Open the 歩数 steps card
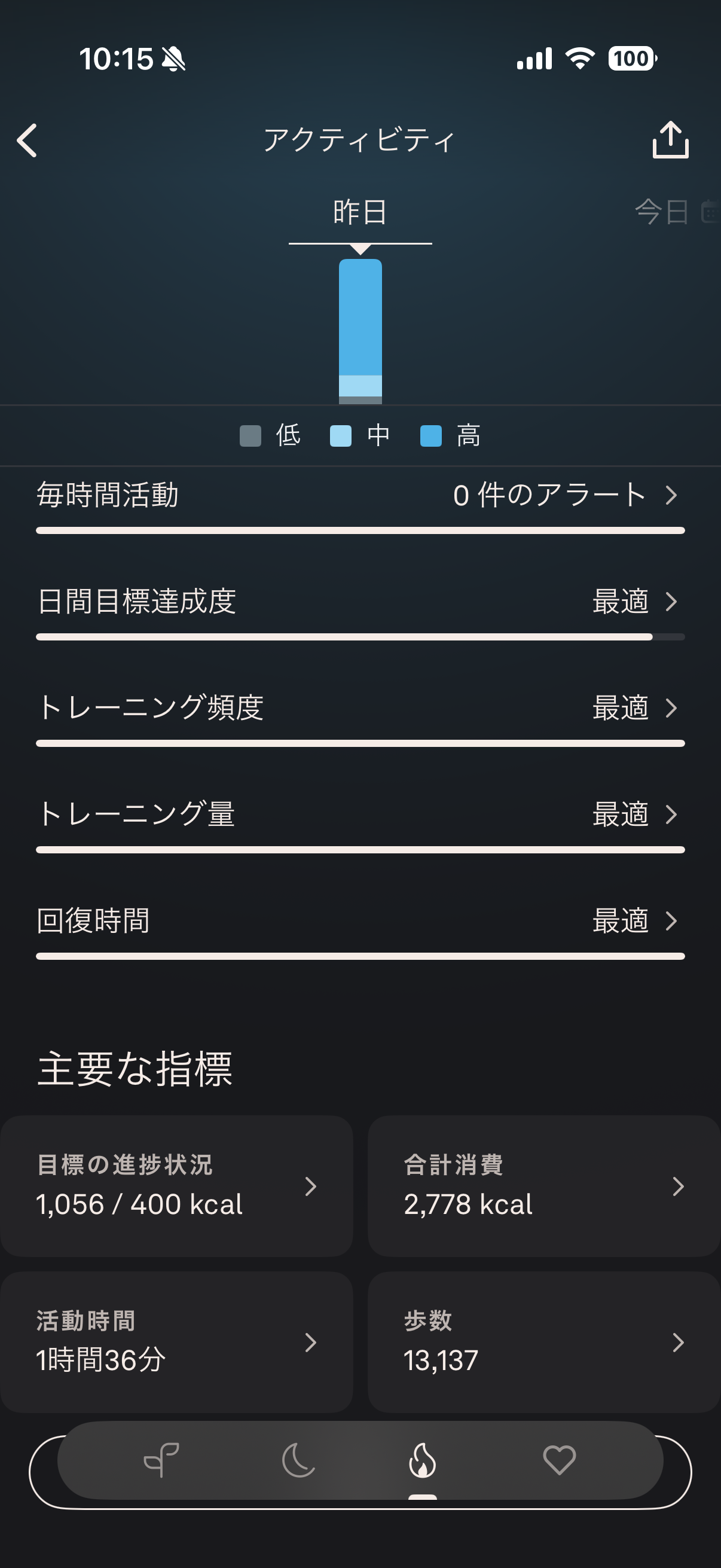Image resolution: width=721 pixels, height=1568 pixels. pyautogui.click(x=544, y=1341)
